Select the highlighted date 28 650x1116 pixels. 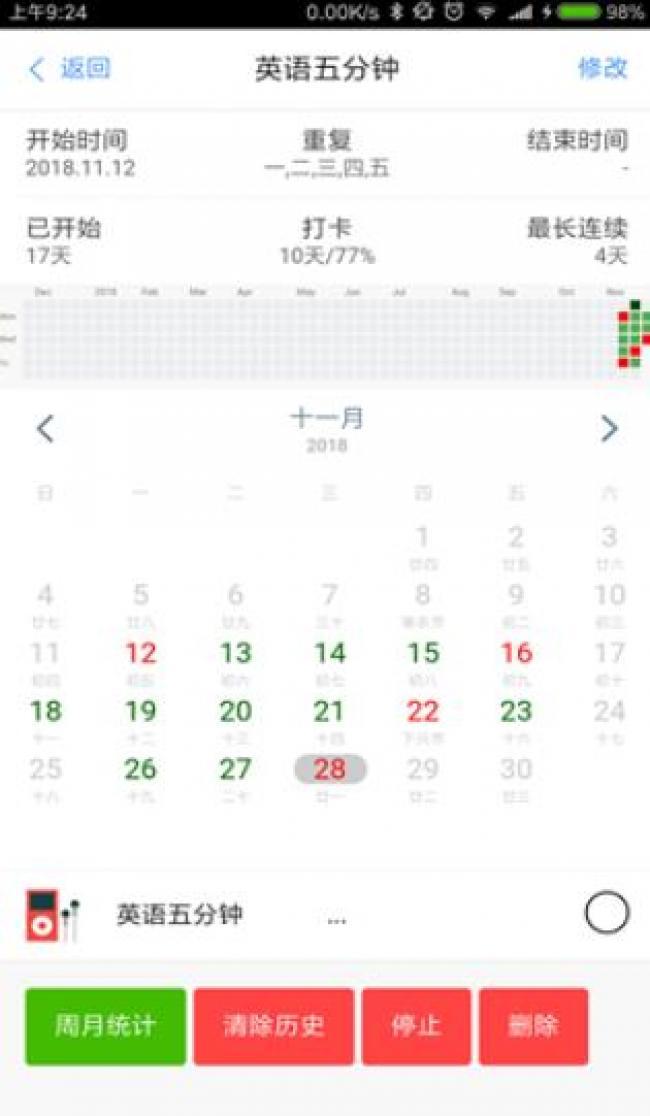tap(329, 769)
